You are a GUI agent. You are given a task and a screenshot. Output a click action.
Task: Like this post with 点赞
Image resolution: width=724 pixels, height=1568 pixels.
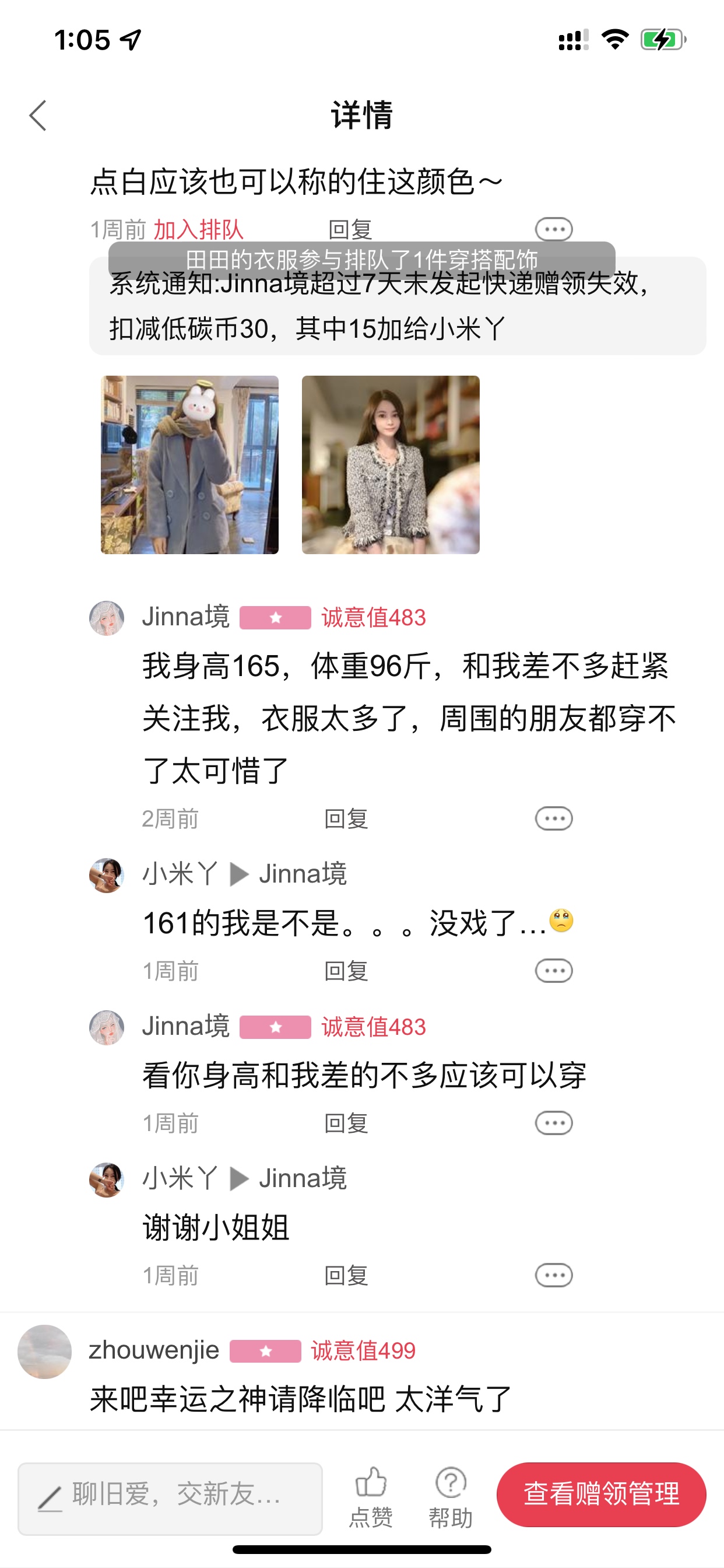click(x=371, y=1497)
